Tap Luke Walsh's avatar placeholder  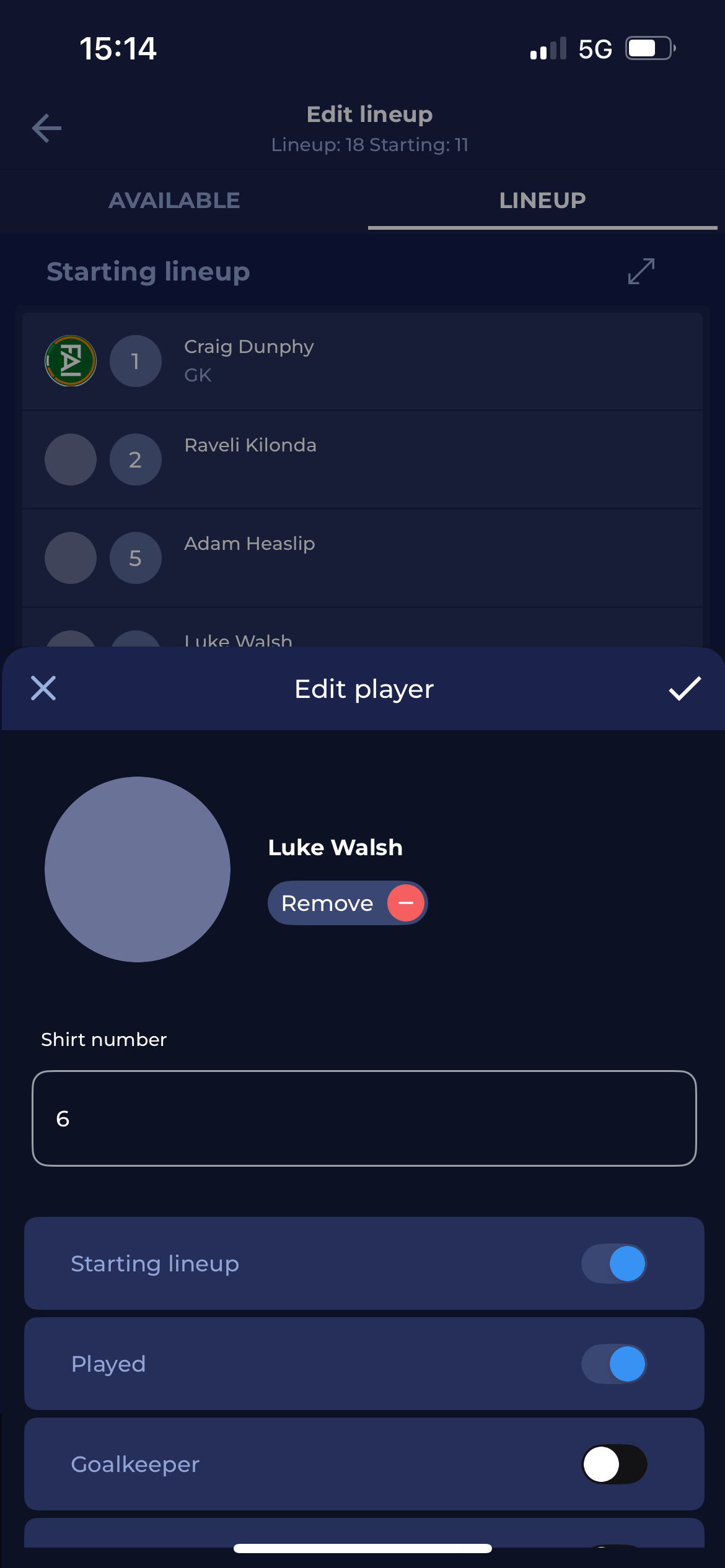point(138,869)
